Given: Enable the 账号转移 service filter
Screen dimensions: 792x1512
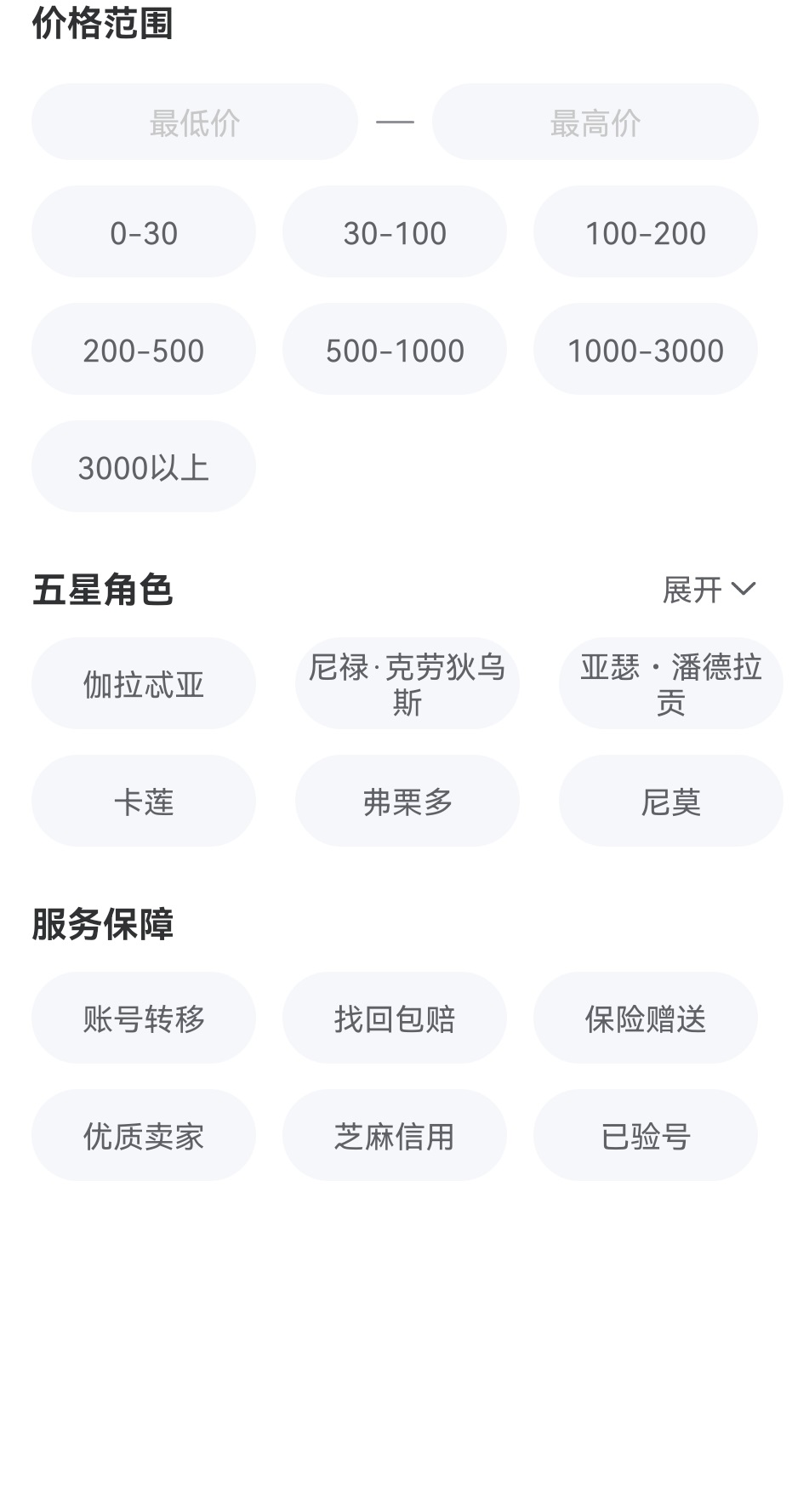Looking at the screenshot, I should (144, 1018).
